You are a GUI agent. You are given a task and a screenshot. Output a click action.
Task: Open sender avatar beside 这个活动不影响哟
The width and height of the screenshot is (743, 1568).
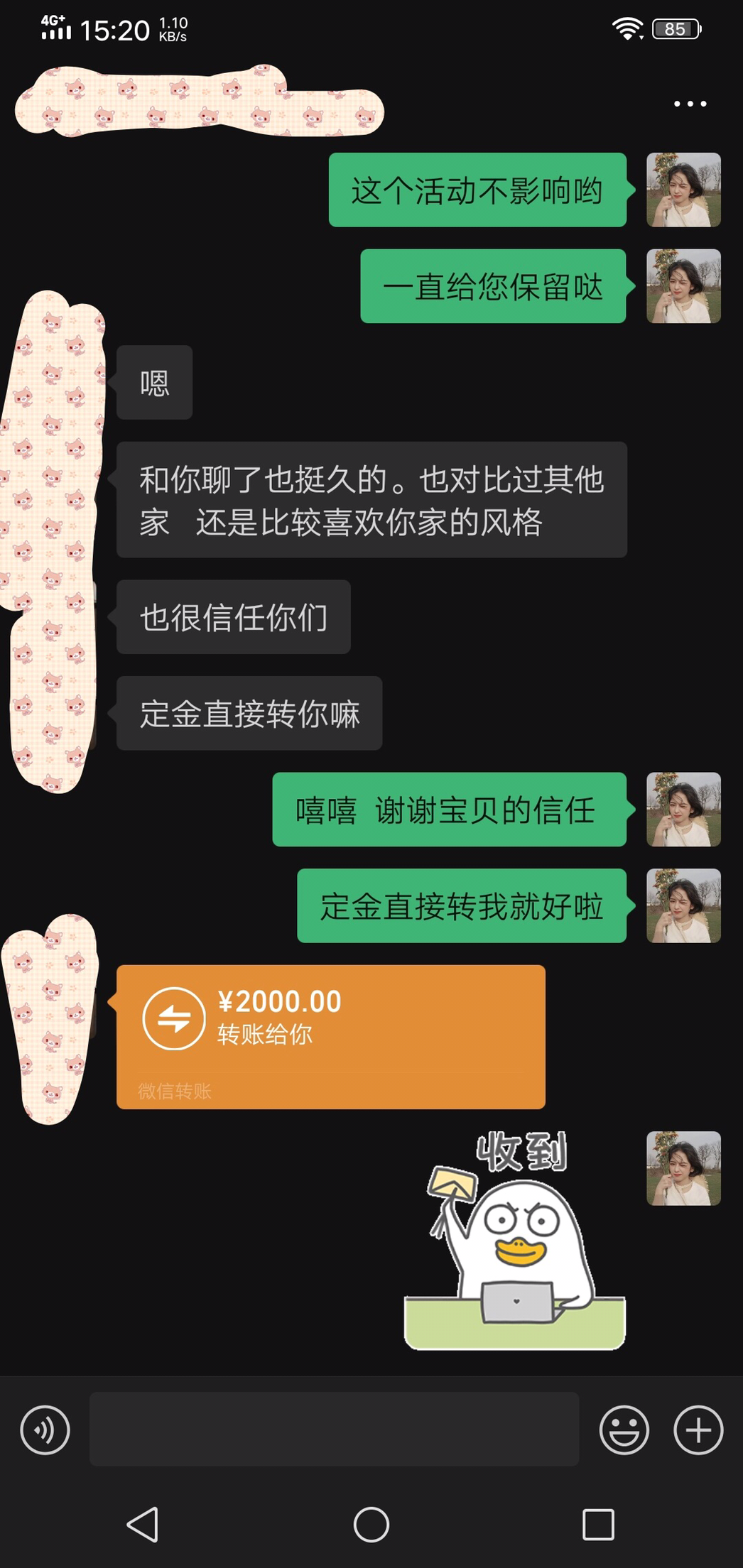683,190
